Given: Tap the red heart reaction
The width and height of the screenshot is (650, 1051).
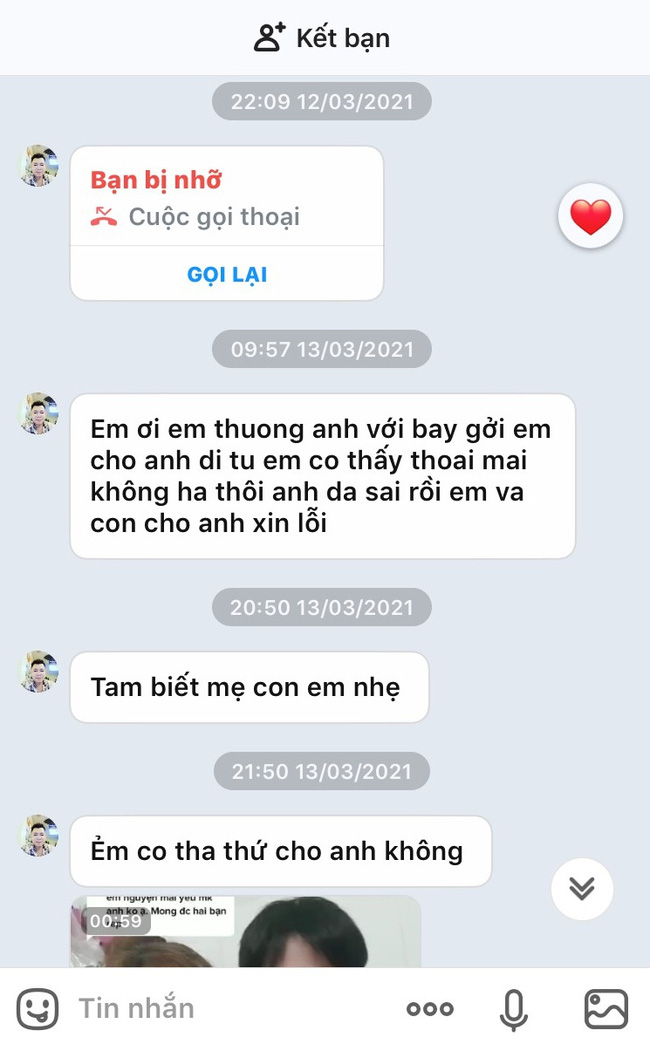Looking at the screenshot, I should pyautogui.click(x=590, y=216).
